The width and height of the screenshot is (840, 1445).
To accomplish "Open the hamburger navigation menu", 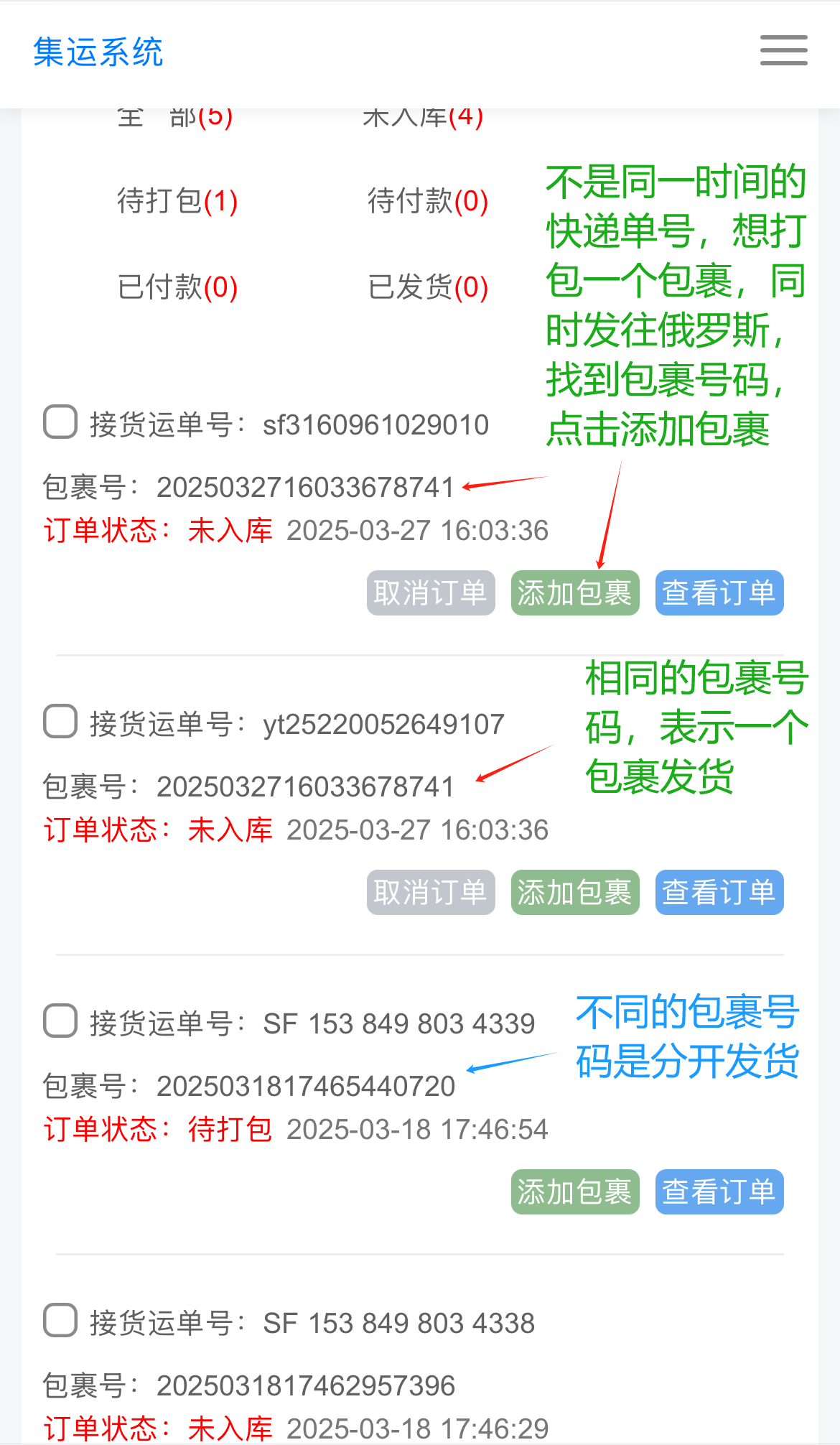I will click(x=783, y=50).
